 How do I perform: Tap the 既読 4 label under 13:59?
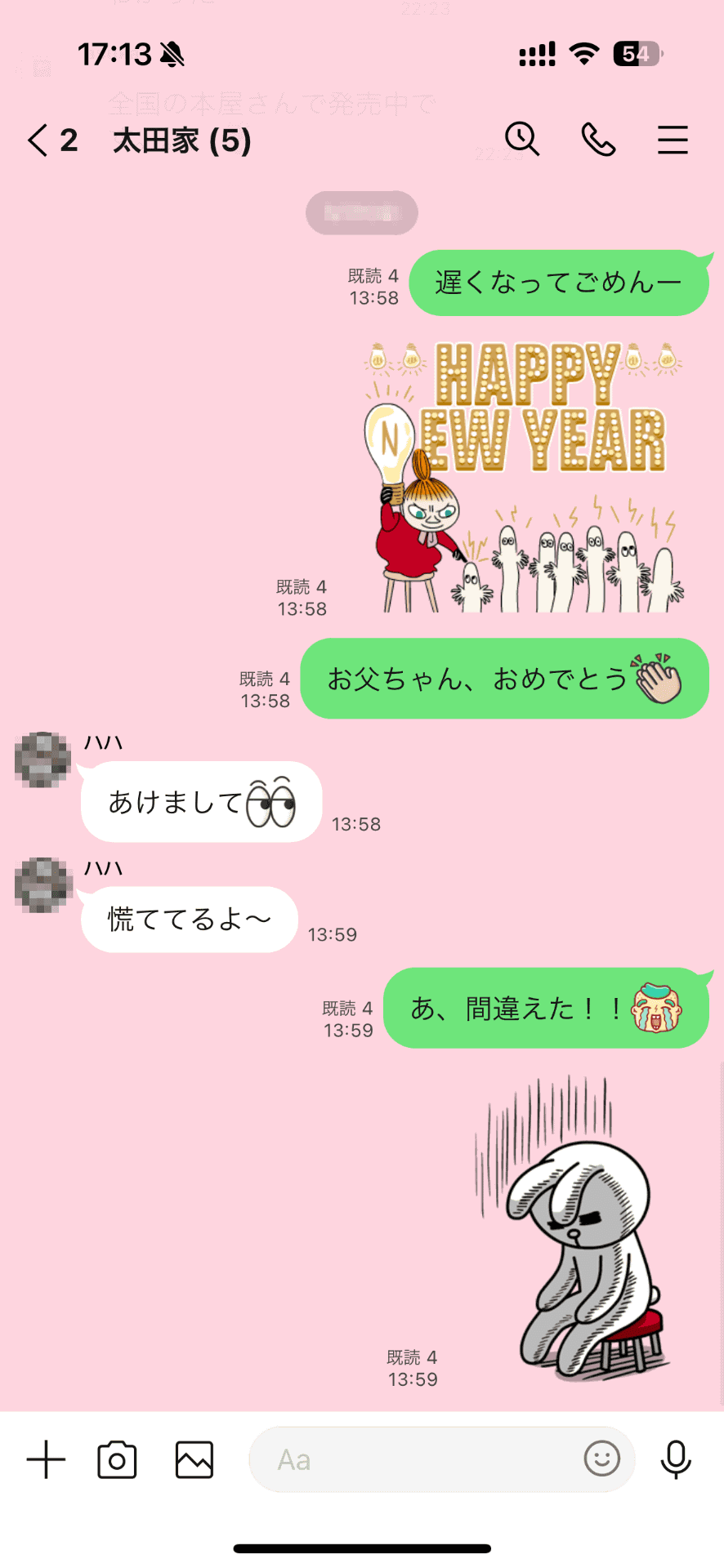[413, 1357]
